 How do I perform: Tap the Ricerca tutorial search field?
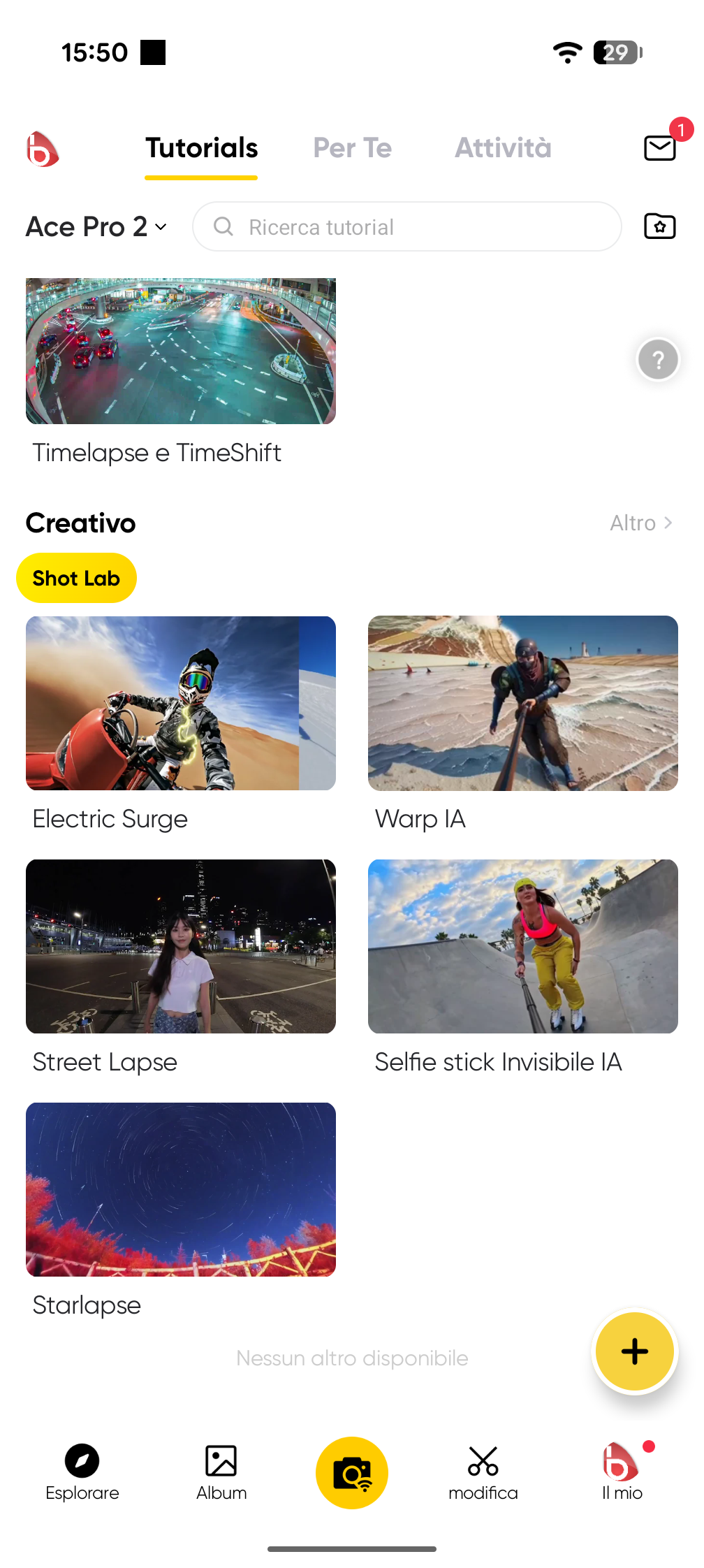[x=406, y=226]
